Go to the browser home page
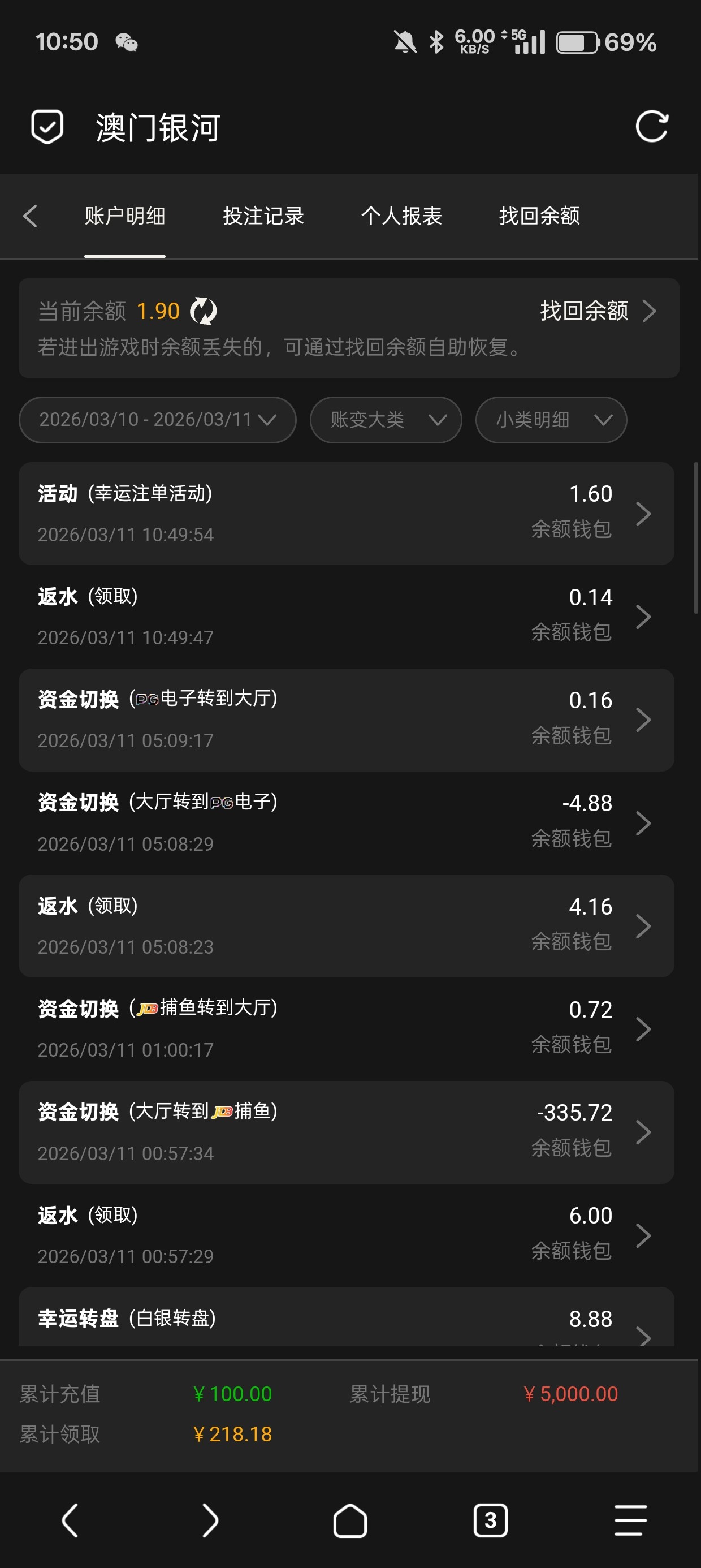Screen dimensions: 701x1568 click(x=350, y=1520)
